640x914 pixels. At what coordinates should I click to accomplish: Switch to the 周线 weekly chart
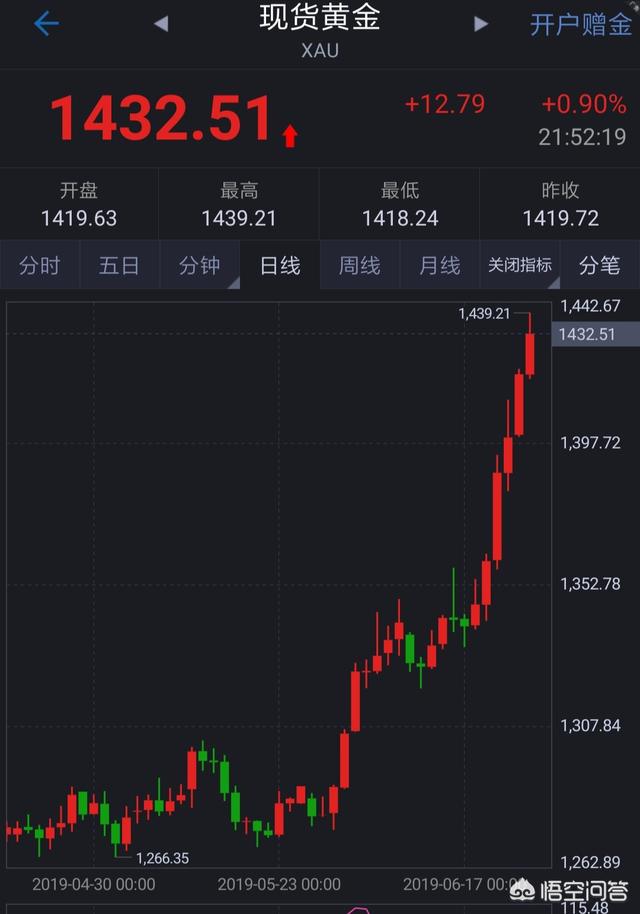tap(360, 265)
